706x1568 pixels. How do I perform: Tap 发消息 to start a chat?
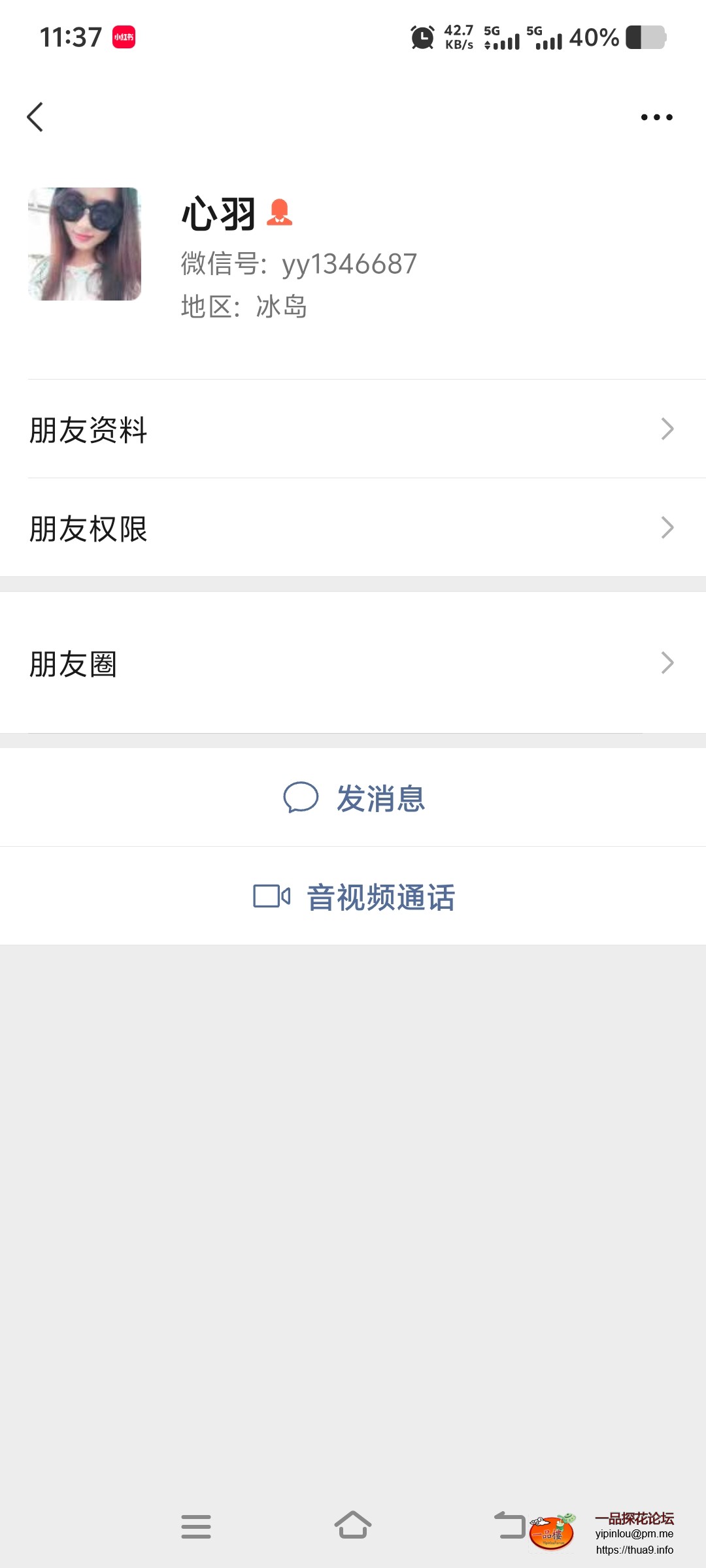point(381,797)
